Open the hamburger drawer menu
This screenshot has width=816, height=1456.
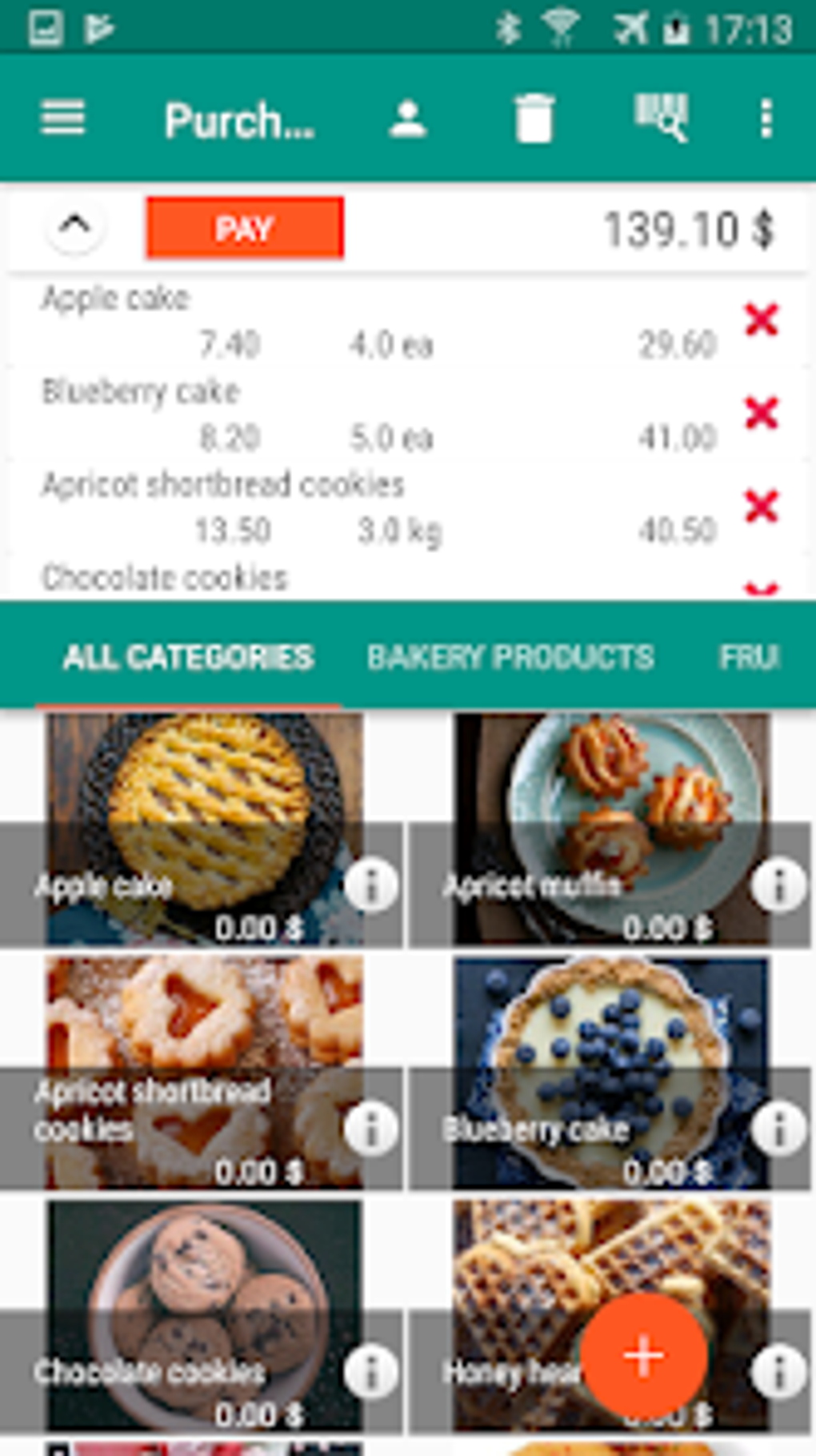tap(62, 119)
